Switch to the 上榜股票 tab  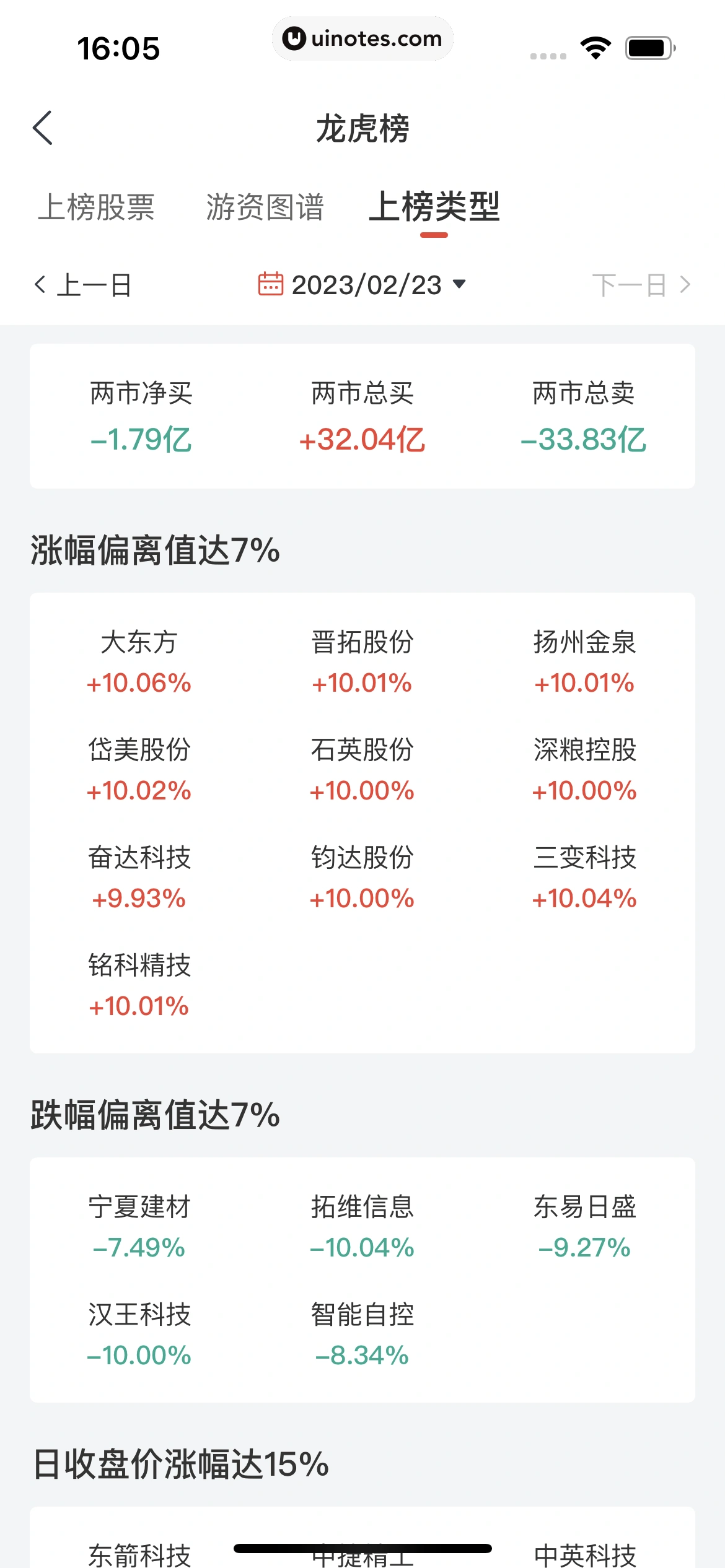[96, 207]
